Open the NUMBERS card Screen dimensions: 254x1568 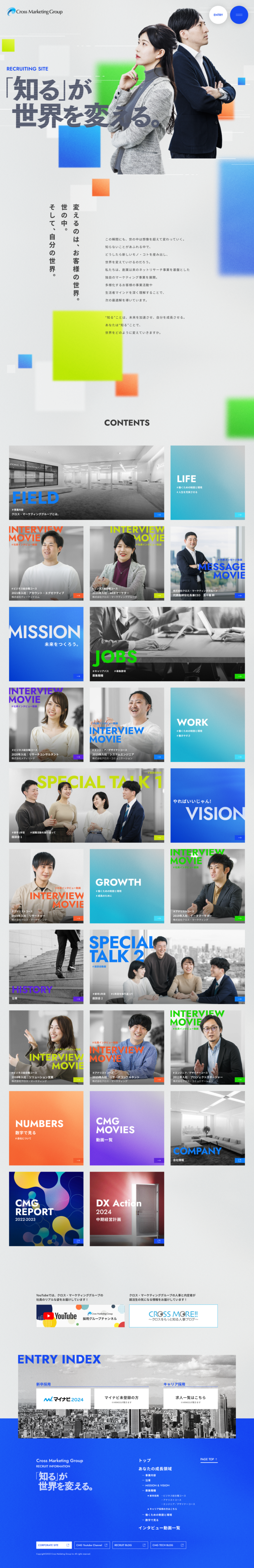click(x=46, y=1127)
